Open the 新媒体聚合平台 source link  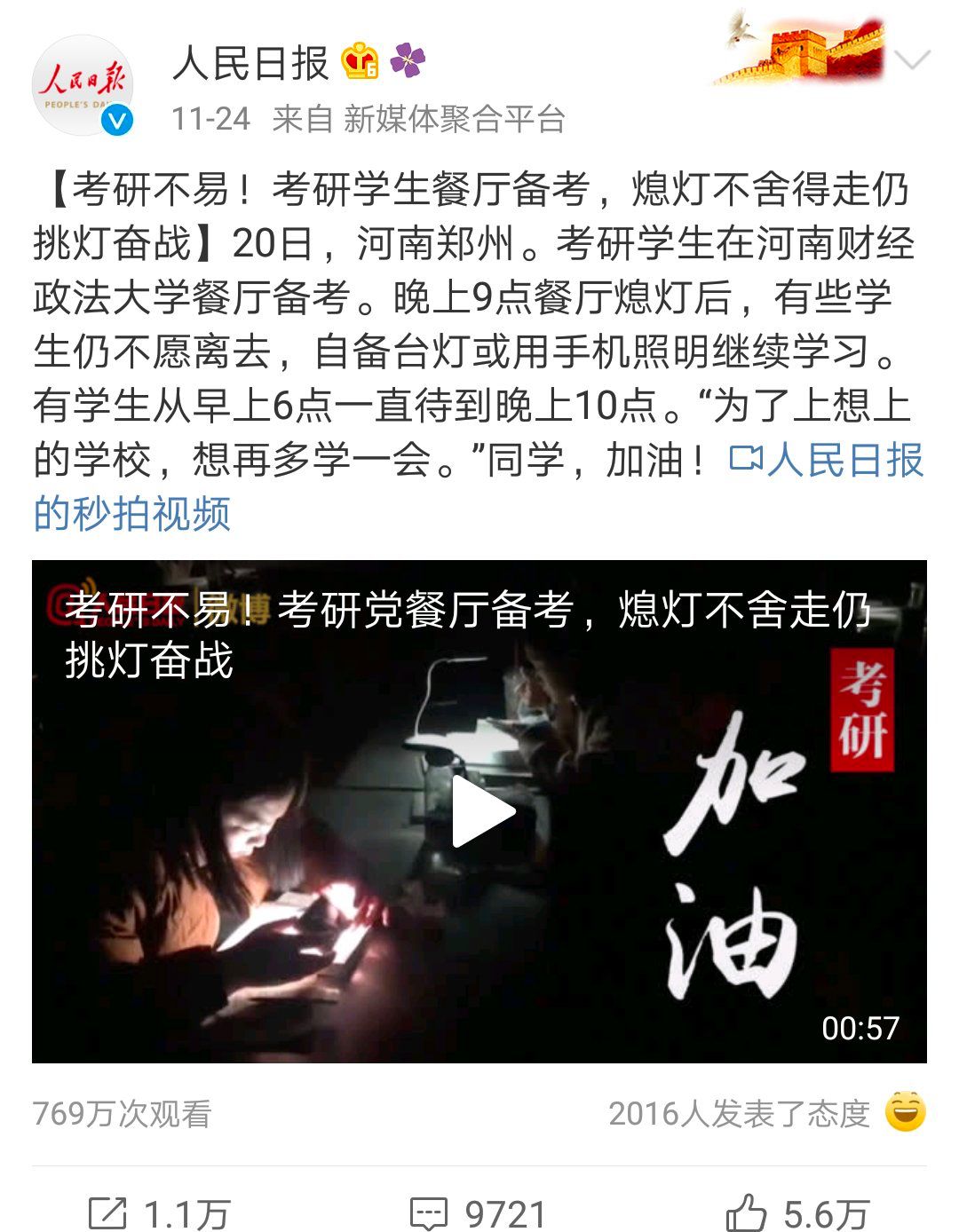(x=454, y=119)
